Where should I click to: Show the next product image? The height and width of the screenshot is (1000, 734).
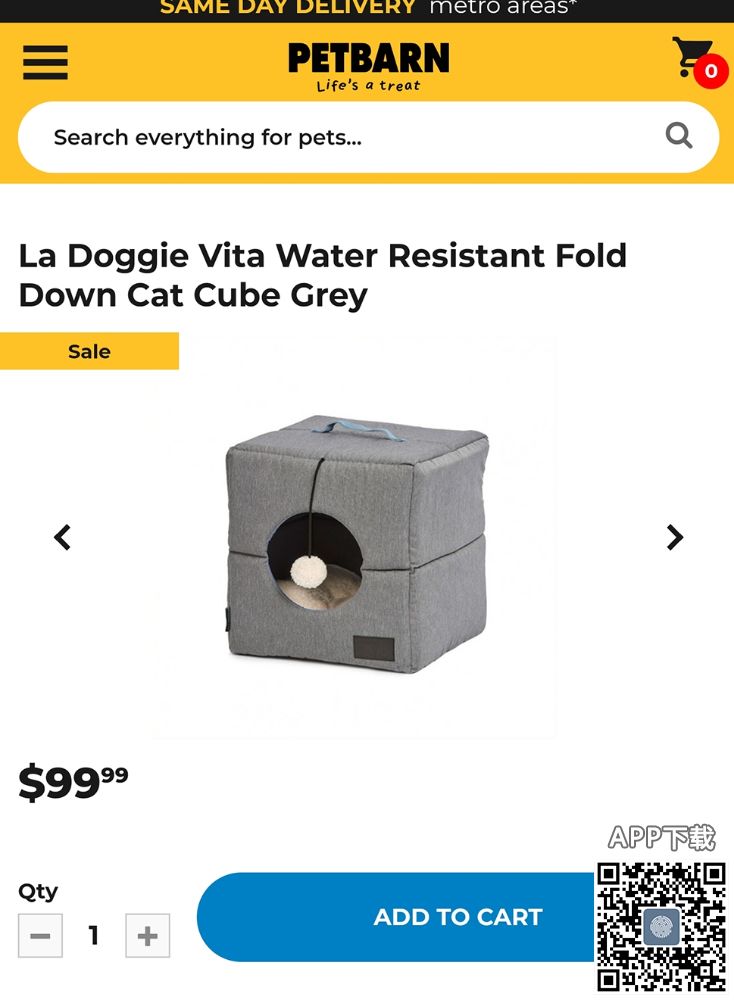coord(675,537)
